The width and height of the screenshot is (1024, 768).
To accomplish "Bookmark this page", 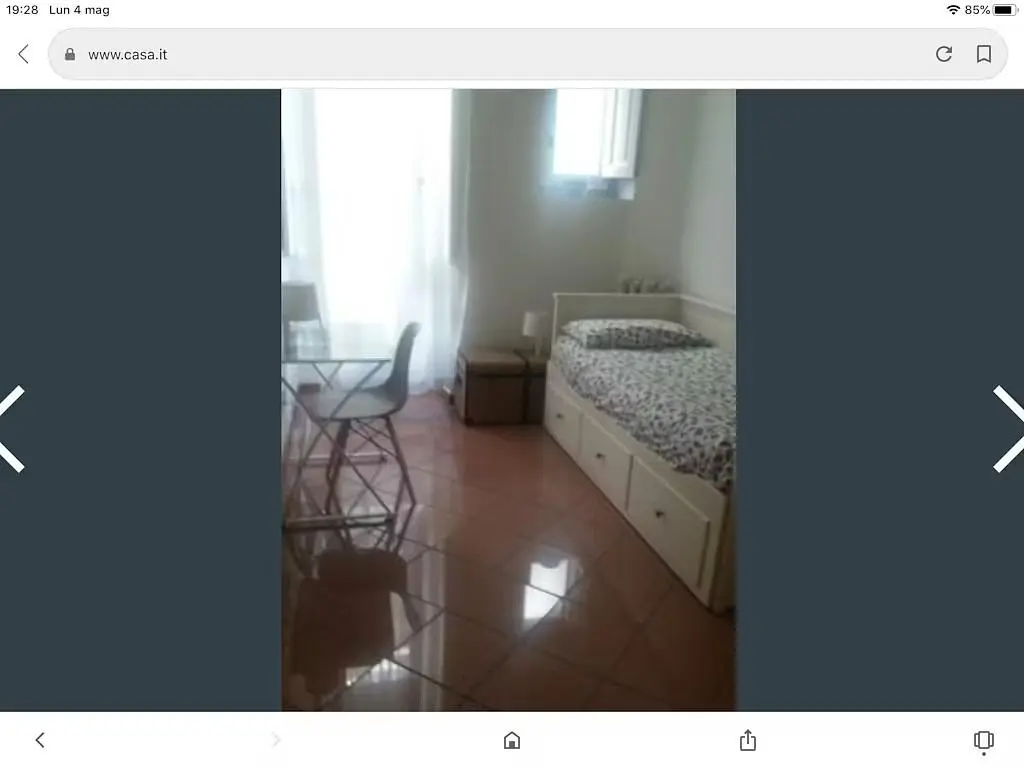I will (x=983, y=54).
